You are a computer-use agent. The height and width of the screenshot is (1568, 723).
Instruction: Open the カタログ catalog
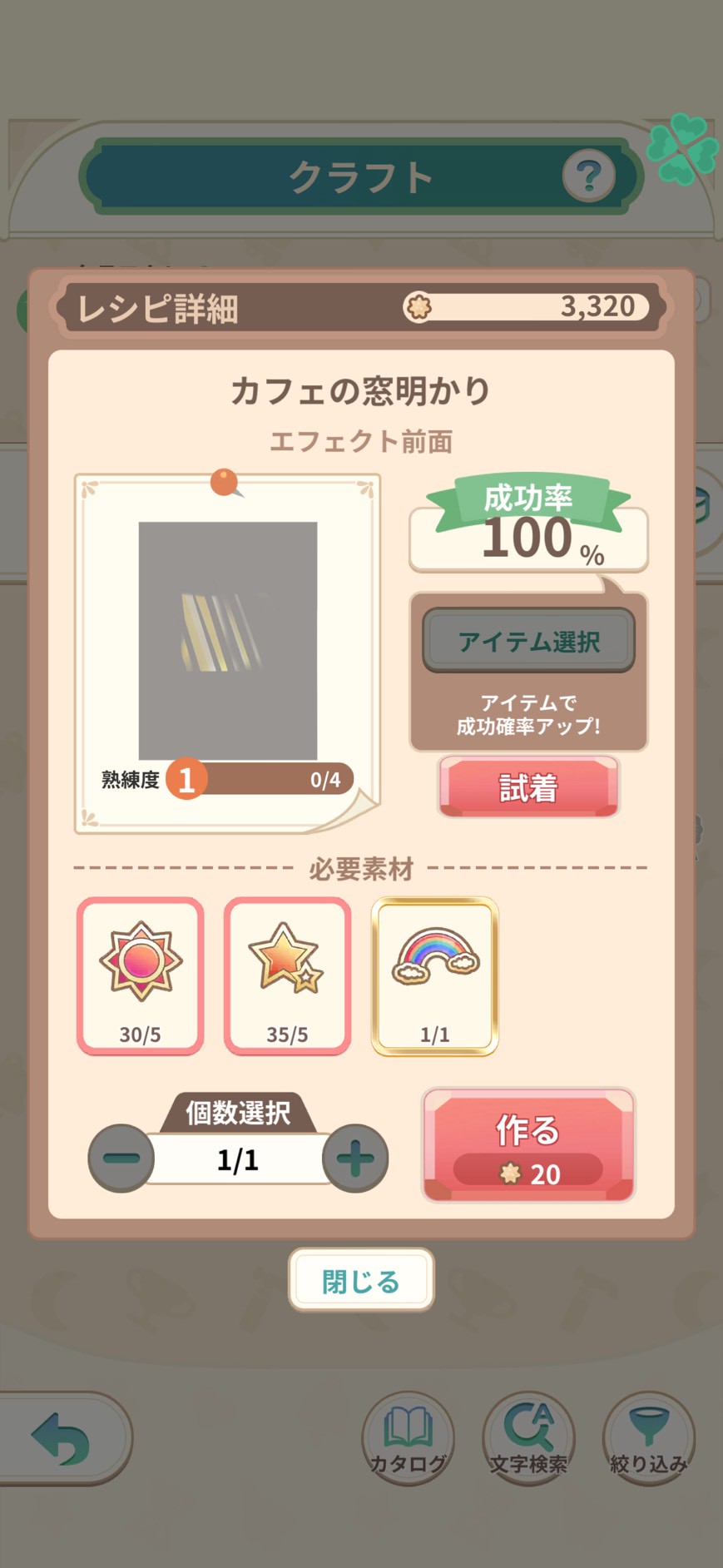408,1437
